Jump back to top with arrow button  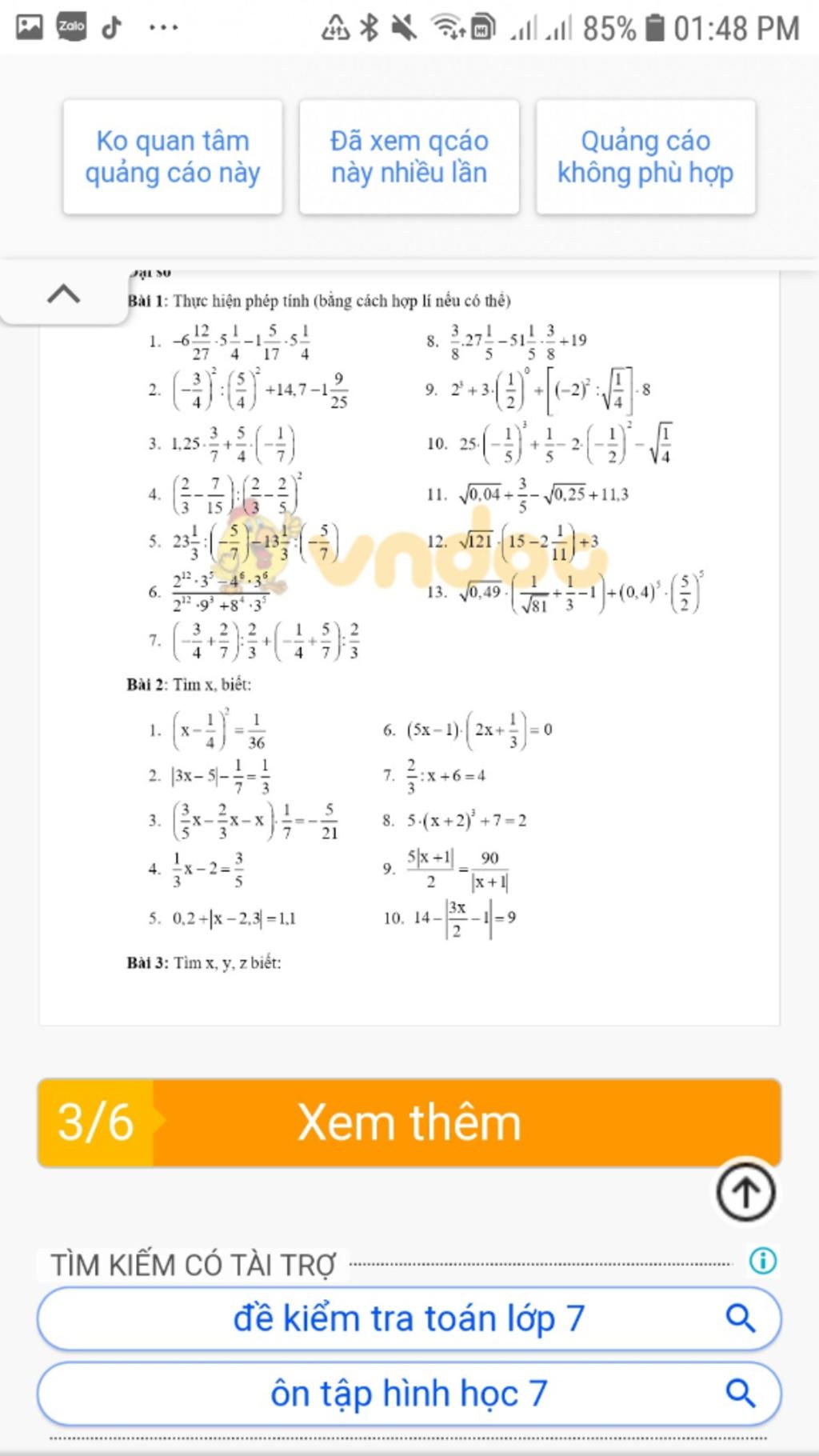click(x=745, y=1192)
